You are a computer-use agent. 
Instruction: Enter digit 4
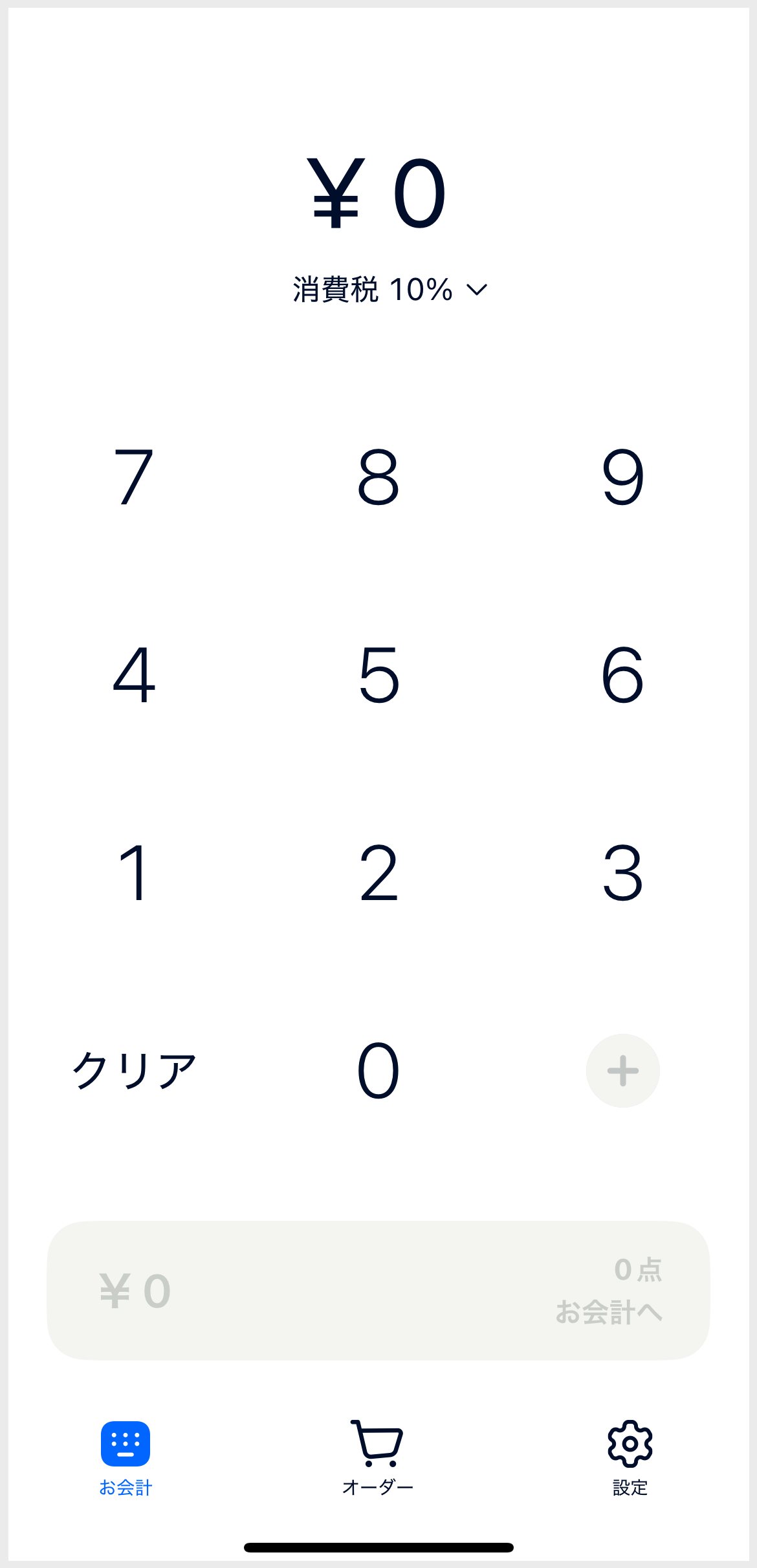pyautogui.click(x=134, y=675)
